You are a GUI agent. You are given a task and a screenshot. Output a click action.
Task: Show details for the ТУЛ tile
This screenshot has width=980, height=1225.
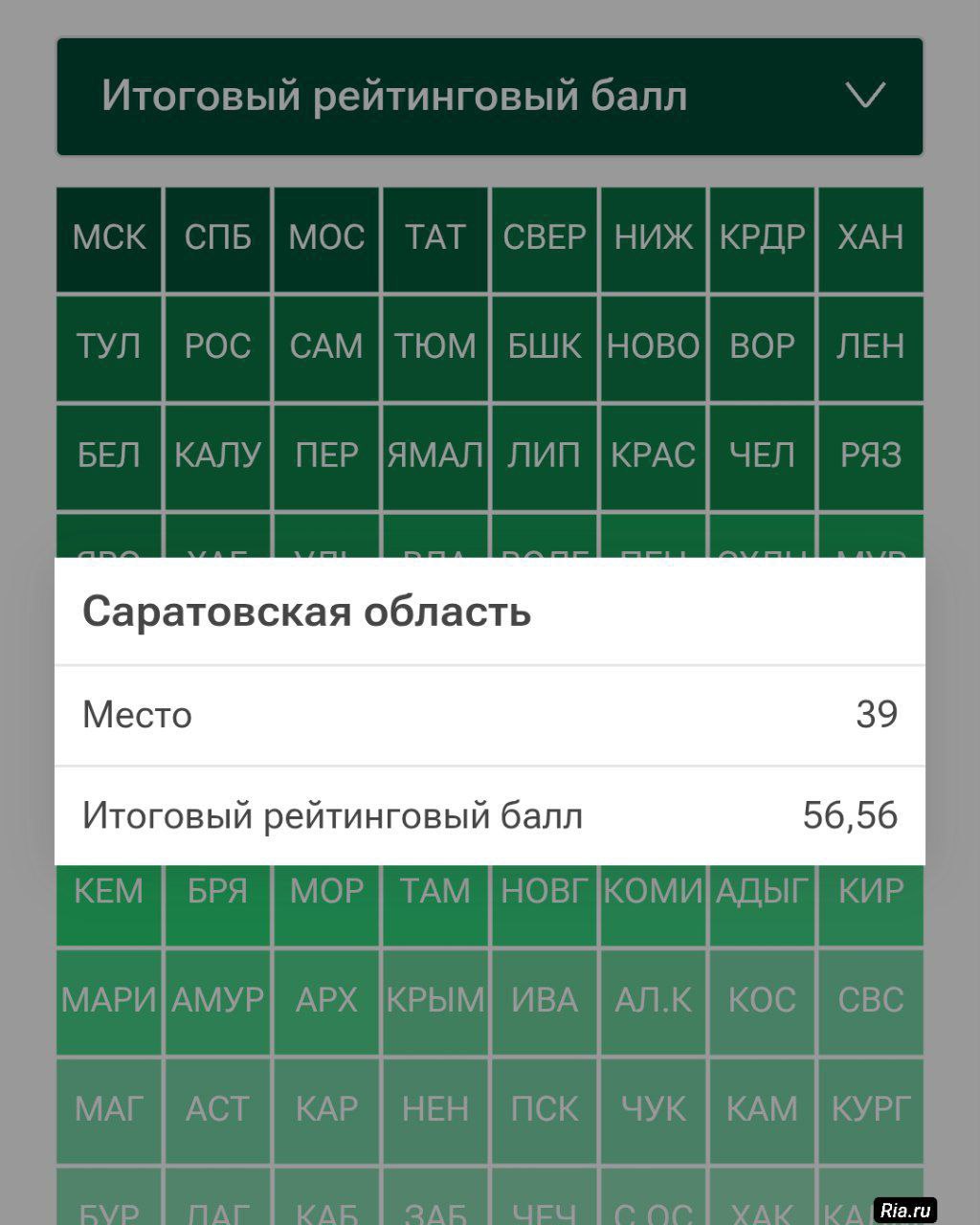[x=109, y=347]
